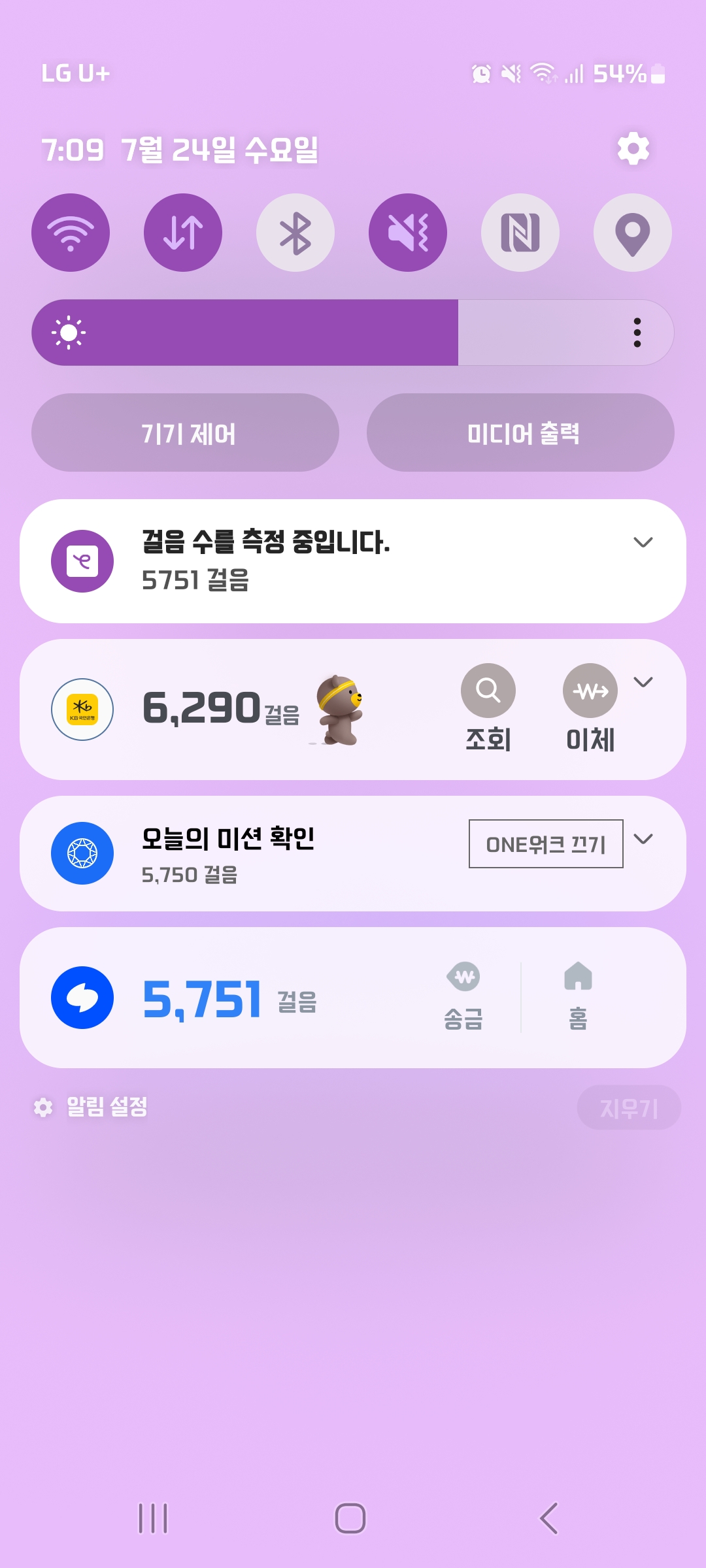This screenshot has width=706, height=1568.
Task: Open 알림 설정 notification settings
Action: (92, 1107)
